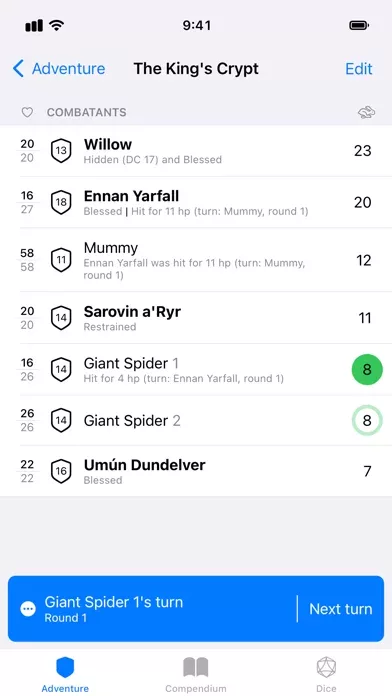Select Giant Spider 1
This screenshot has width=392, height=696.
pos(196,369)
